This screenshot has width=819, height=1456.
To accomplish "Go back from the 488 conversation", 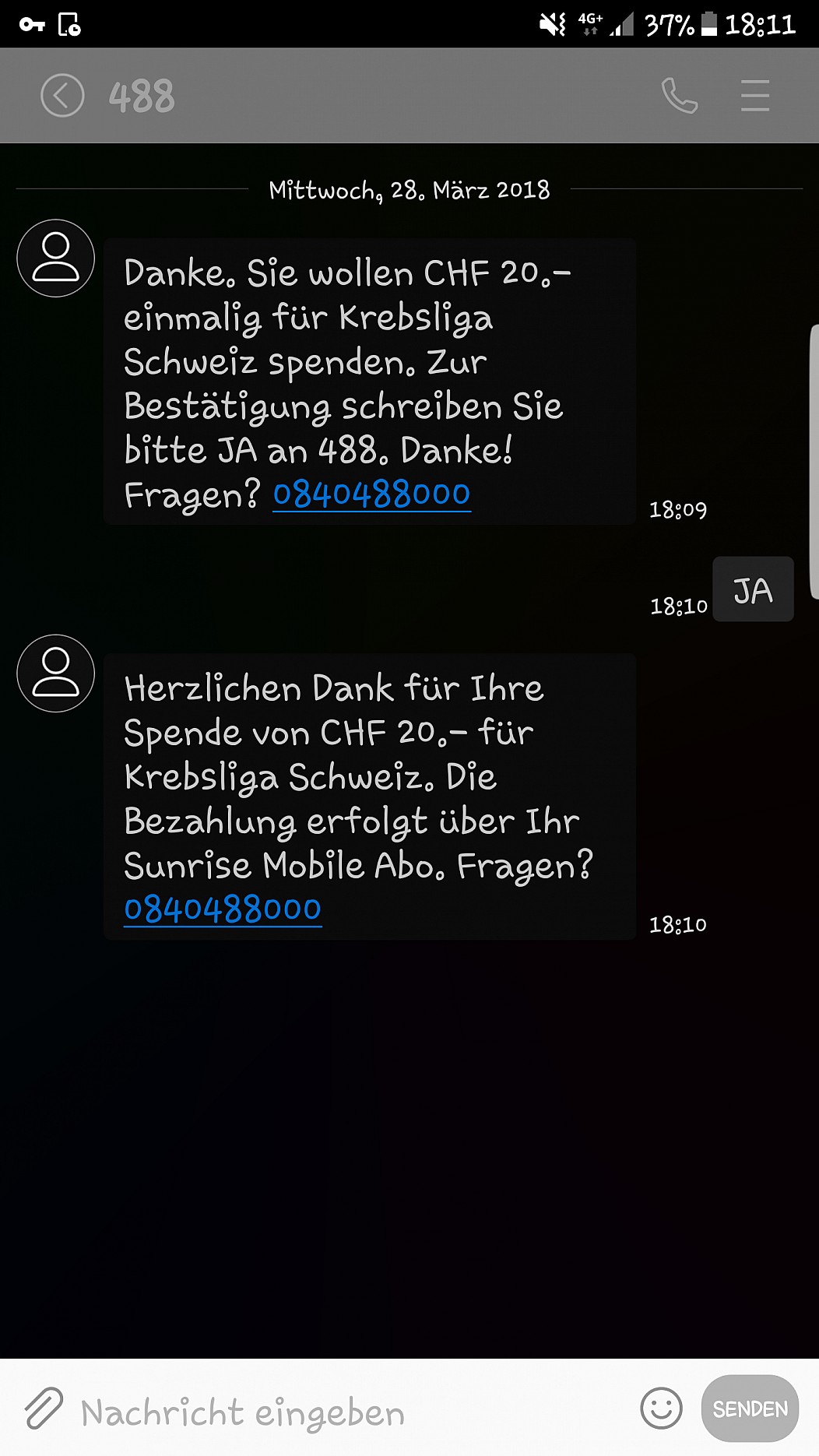I will 62,96.
